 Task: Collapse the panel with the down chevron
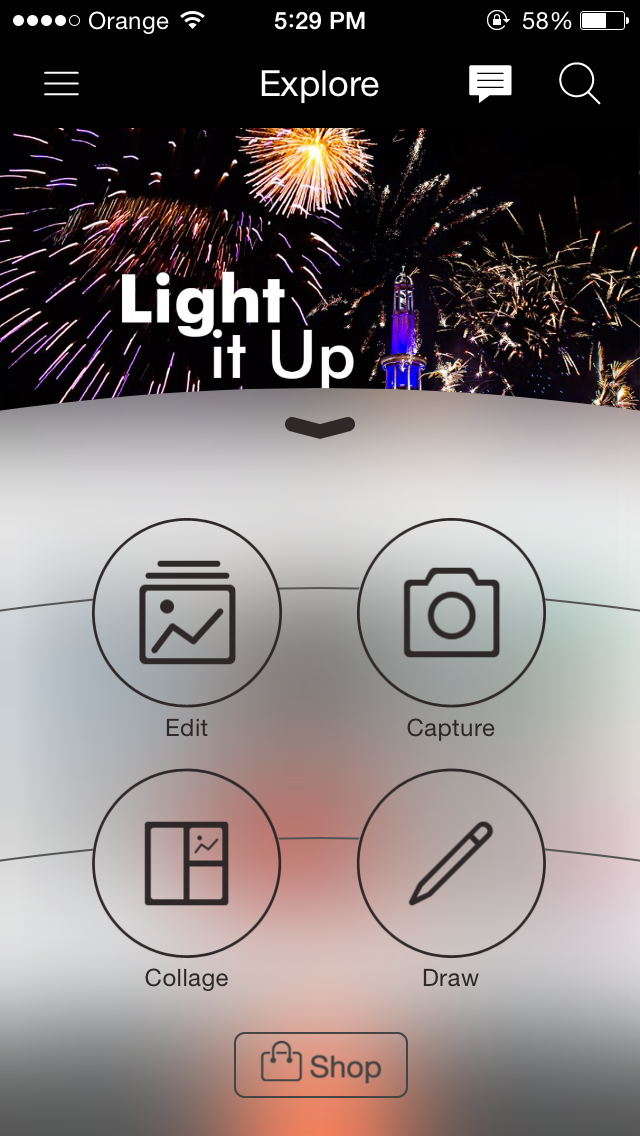320,427
